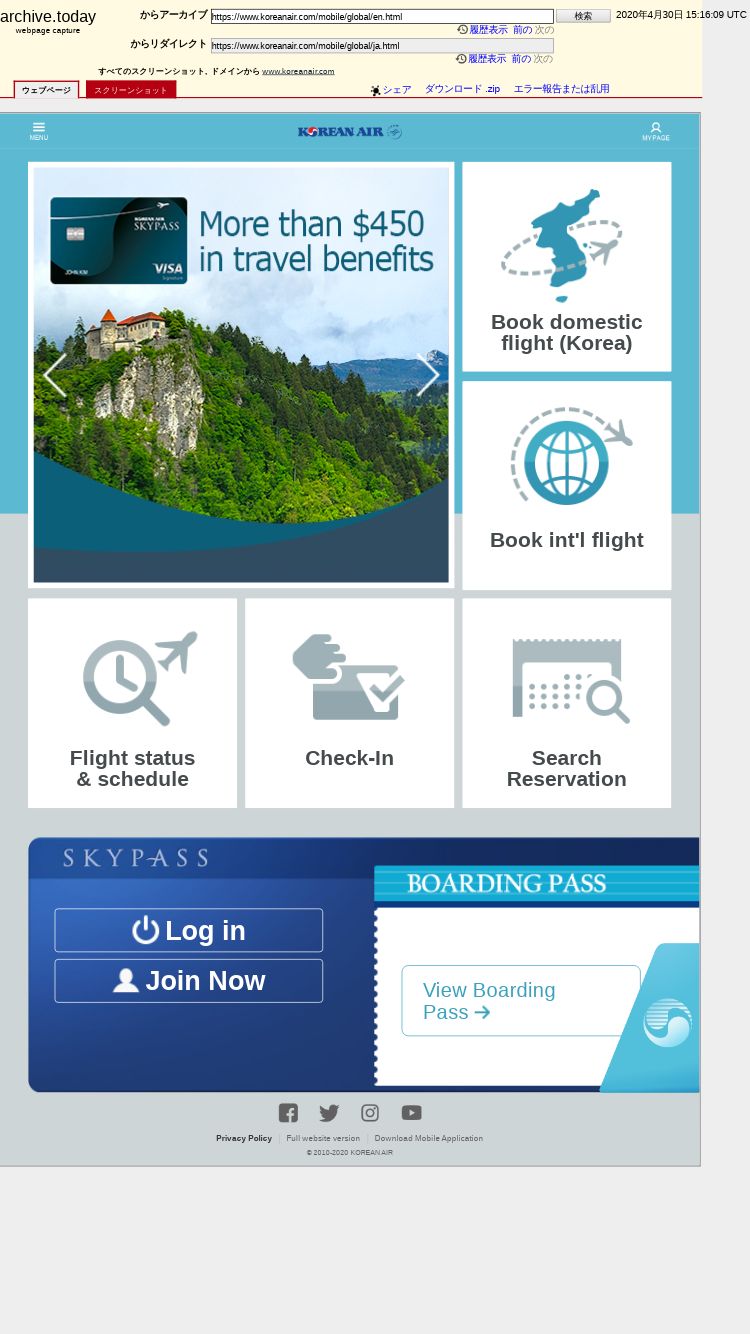Open the MENU drawer button
Image resolution: width=750 pixels, height=1334 pixels.
38,131
